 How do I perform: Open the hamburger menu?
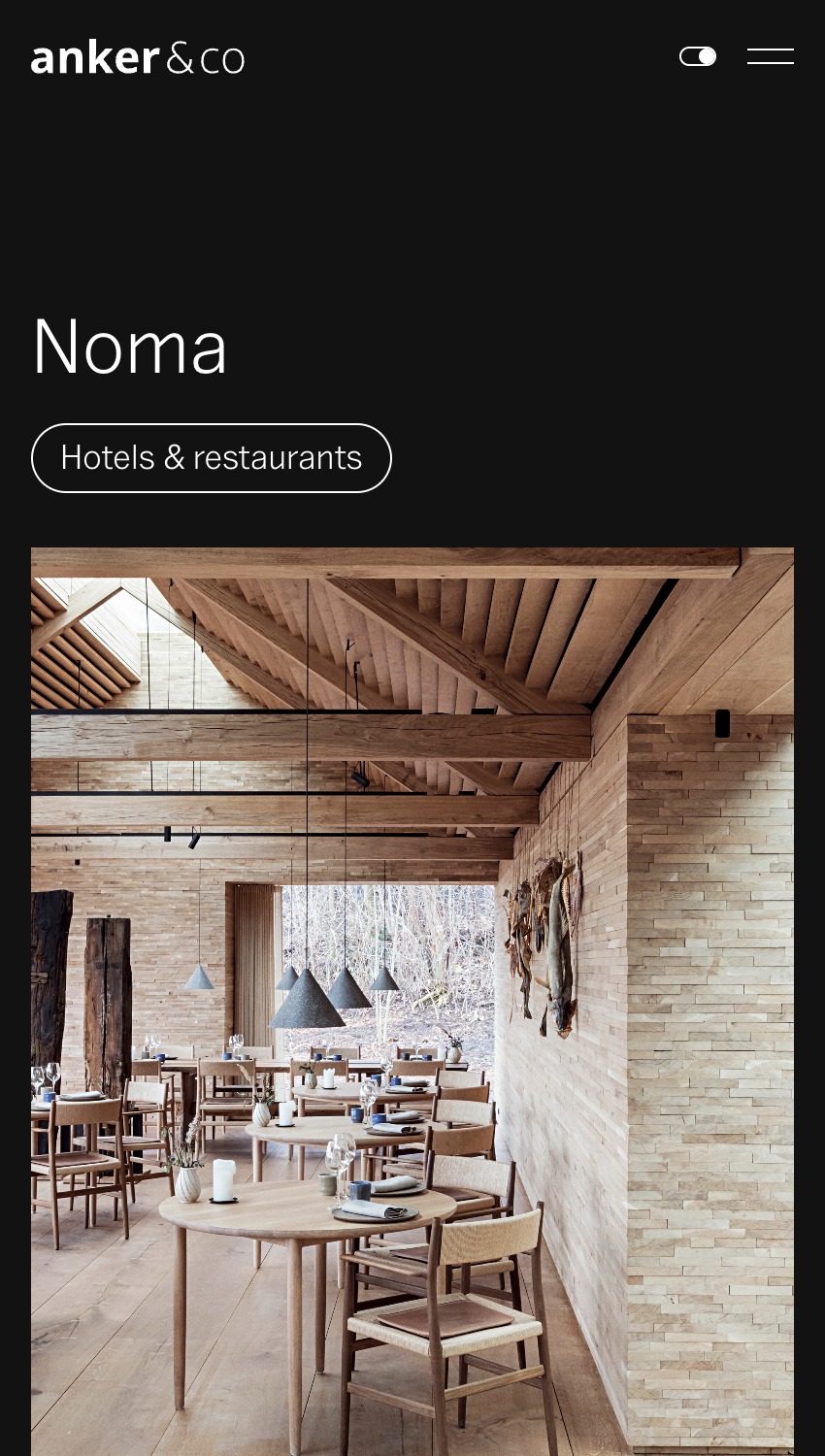[x=770, y=56]
